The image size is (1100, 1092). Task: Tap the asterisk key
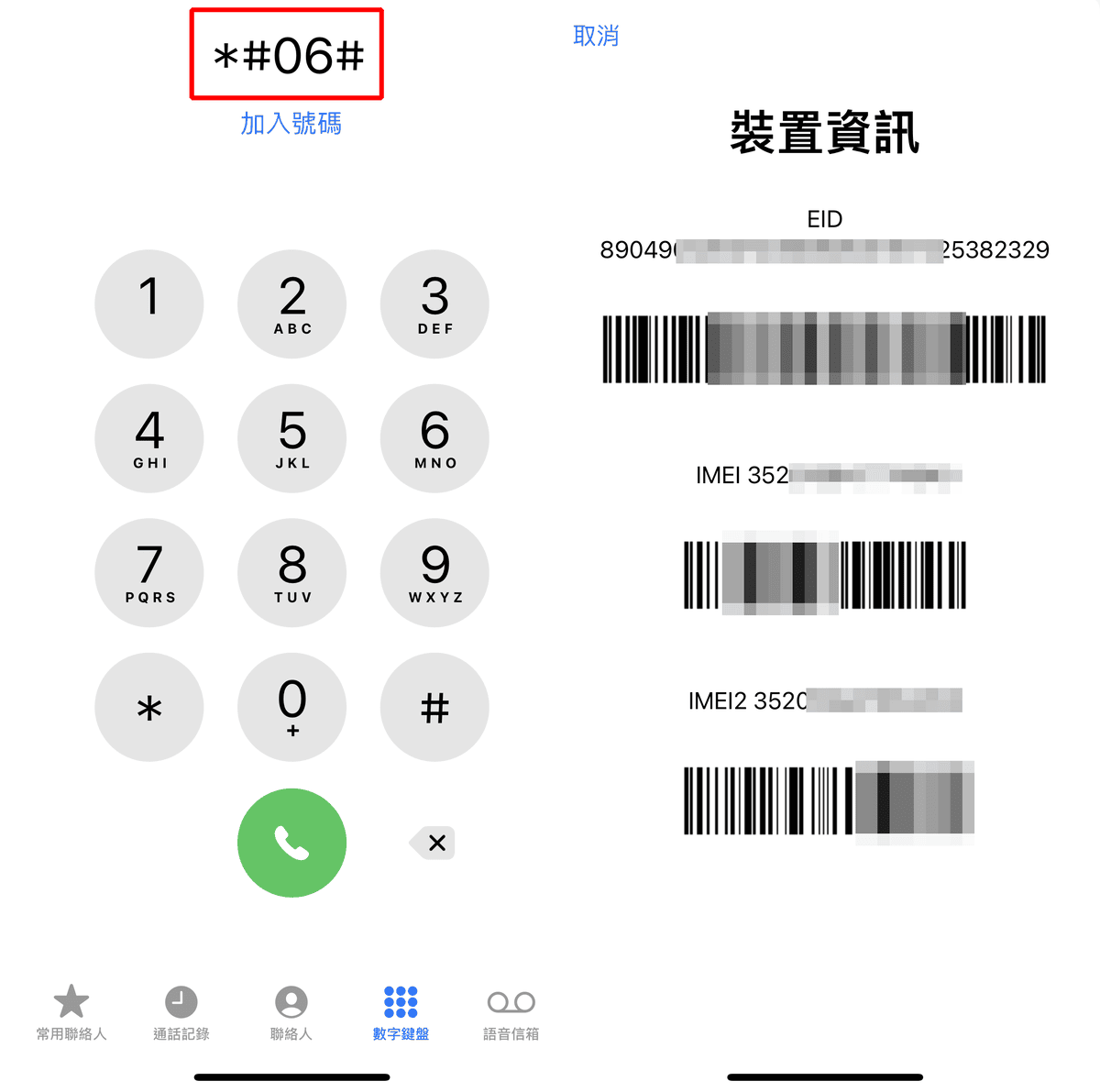click(x=149, y=707)
